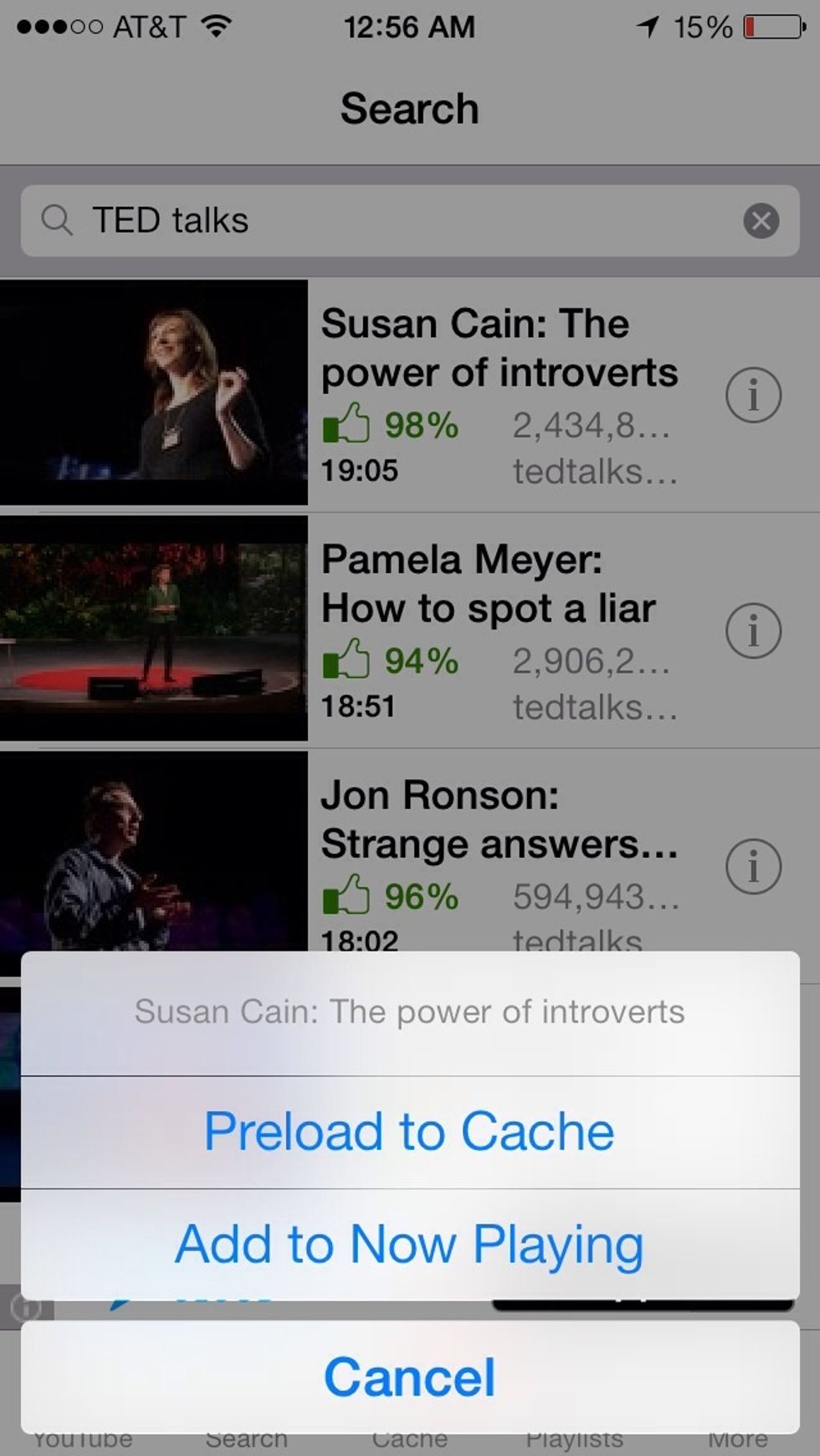820x1456 pixels.
Task: Choose Add to Now Playing
Action: (x=409, y=1244)
